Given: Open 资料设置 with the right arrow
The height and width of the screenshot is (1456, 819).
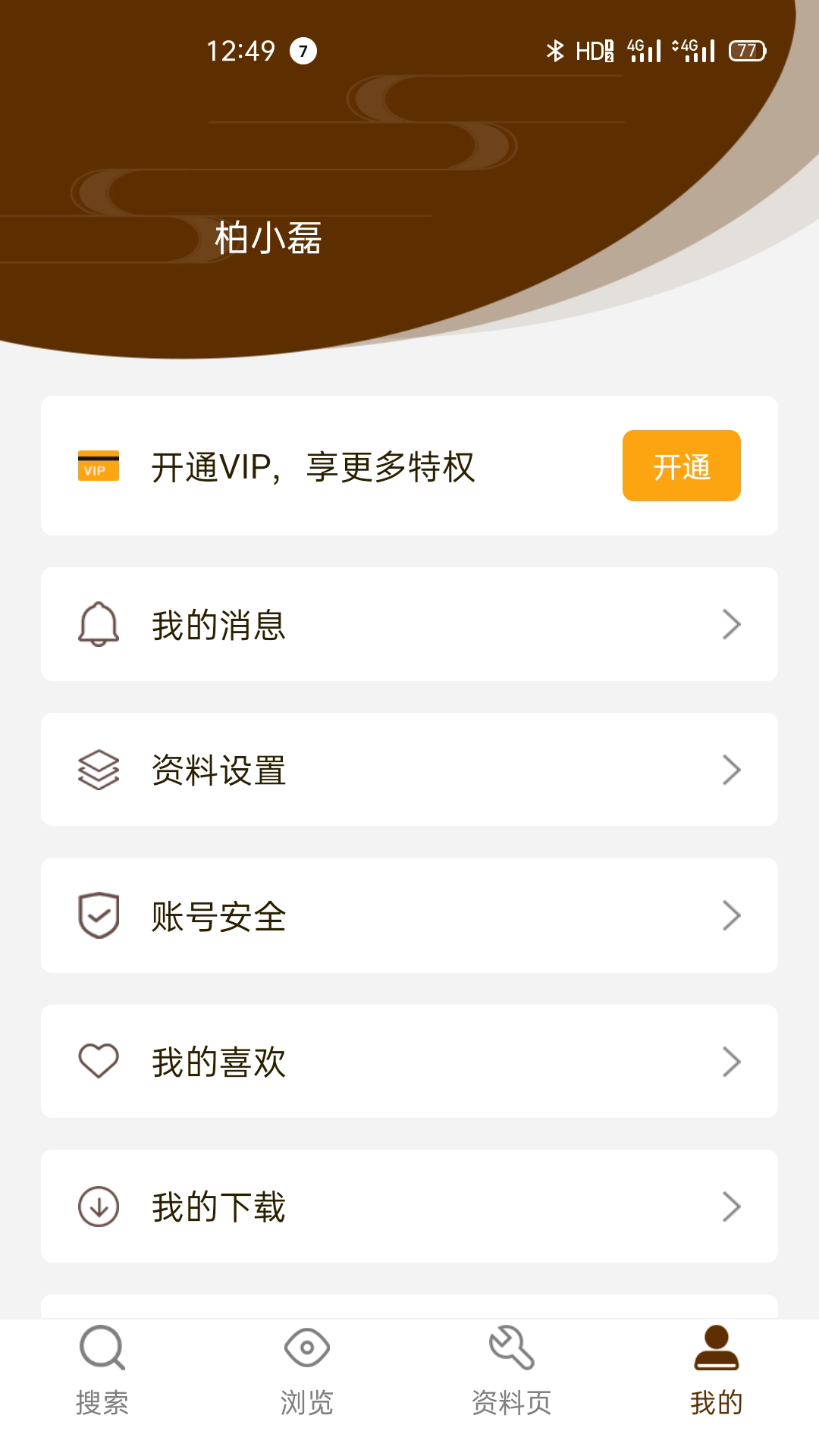Looking at the screenshot, I should pos(730,770).
